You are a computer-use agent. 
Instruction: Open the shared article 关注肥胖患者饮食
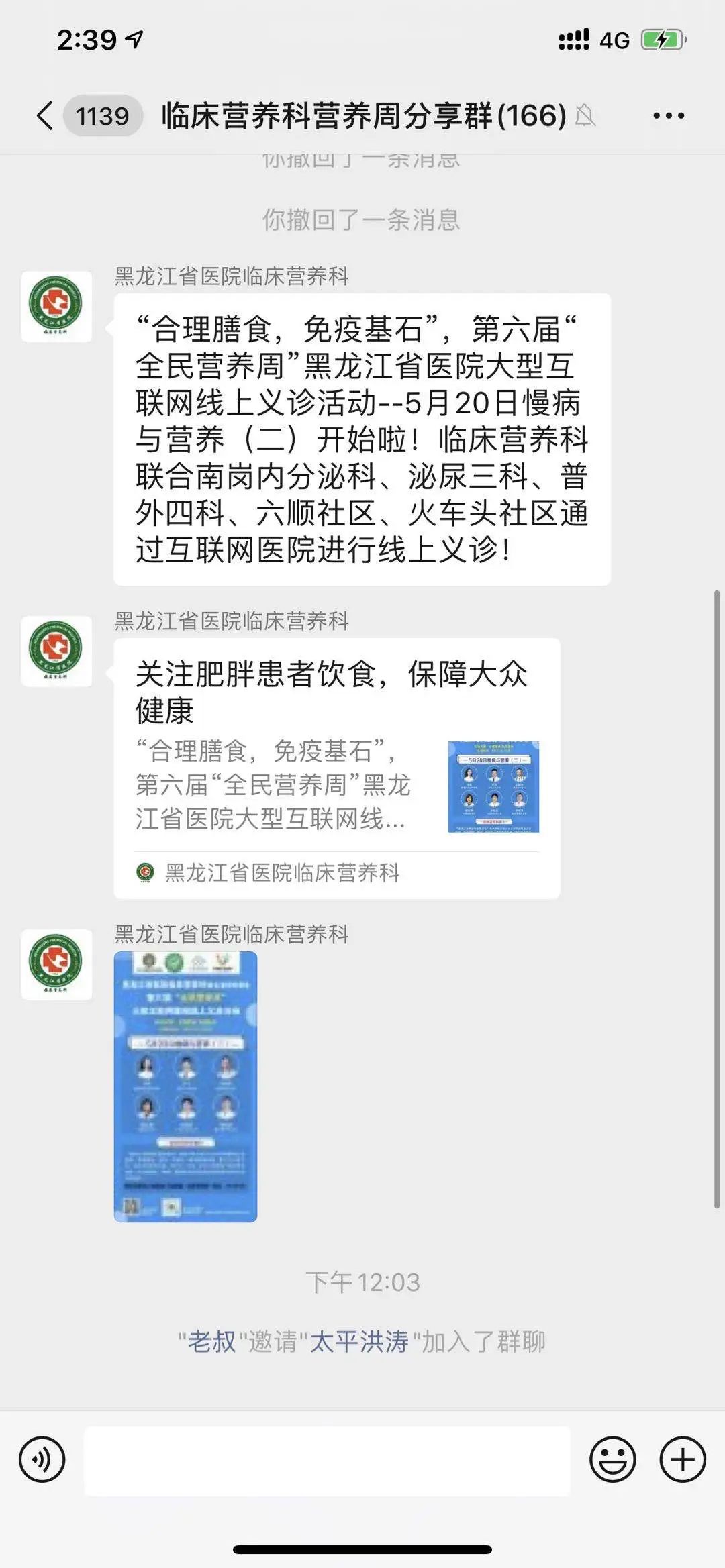[337, 768]
